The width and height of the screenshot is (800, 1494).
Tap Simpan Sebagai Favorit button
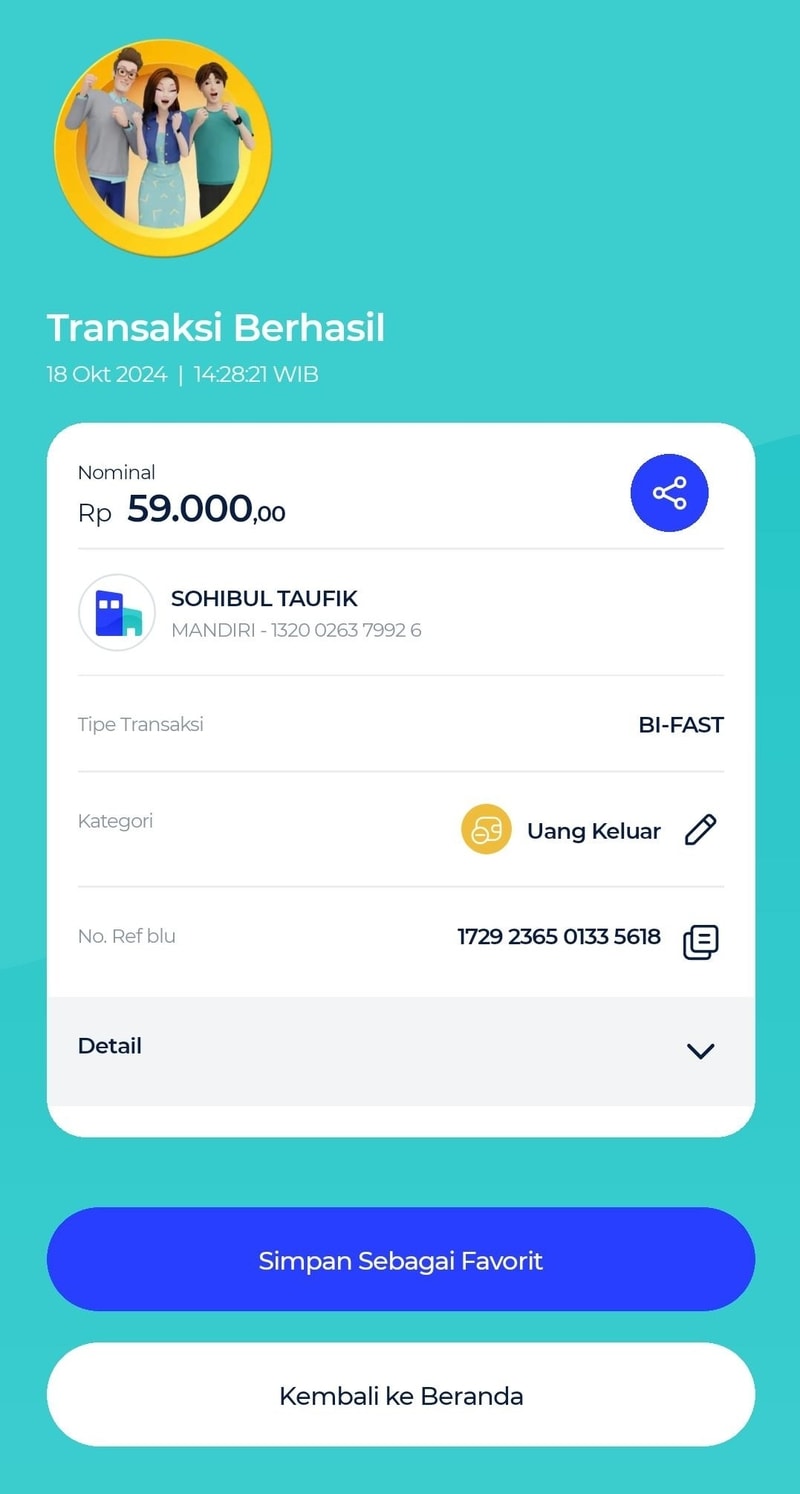[x=400, y=1259]
